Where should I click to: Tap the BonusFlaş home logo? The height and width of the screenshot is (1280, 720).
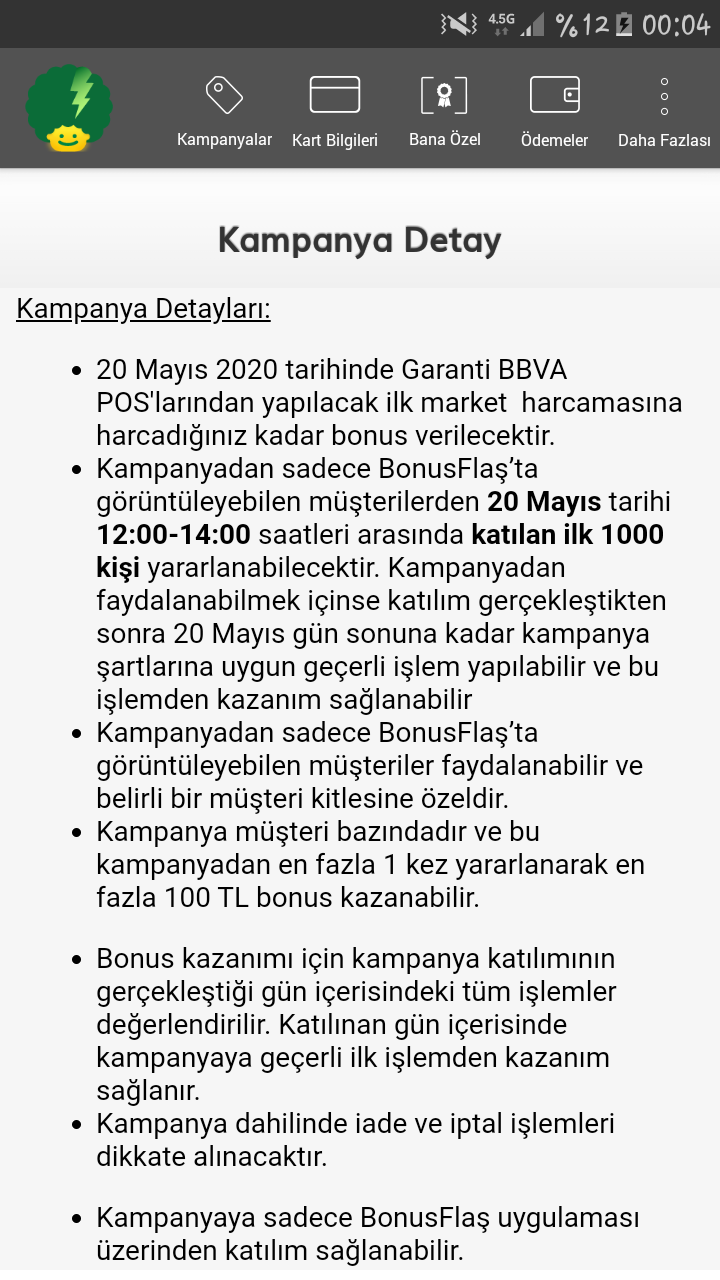[69, 108]
